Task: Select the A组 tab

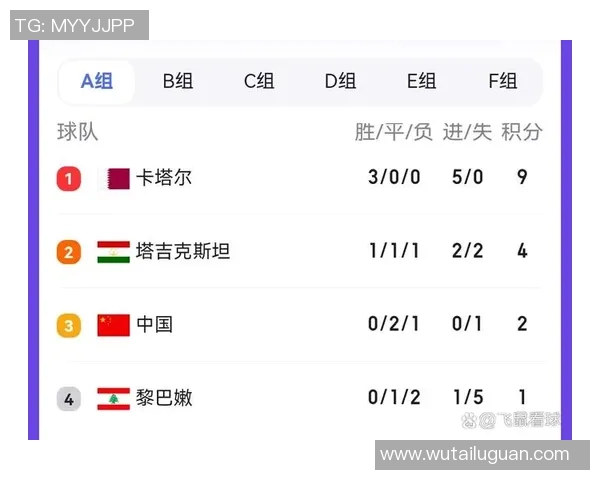Action: click(x=97, y=82)
